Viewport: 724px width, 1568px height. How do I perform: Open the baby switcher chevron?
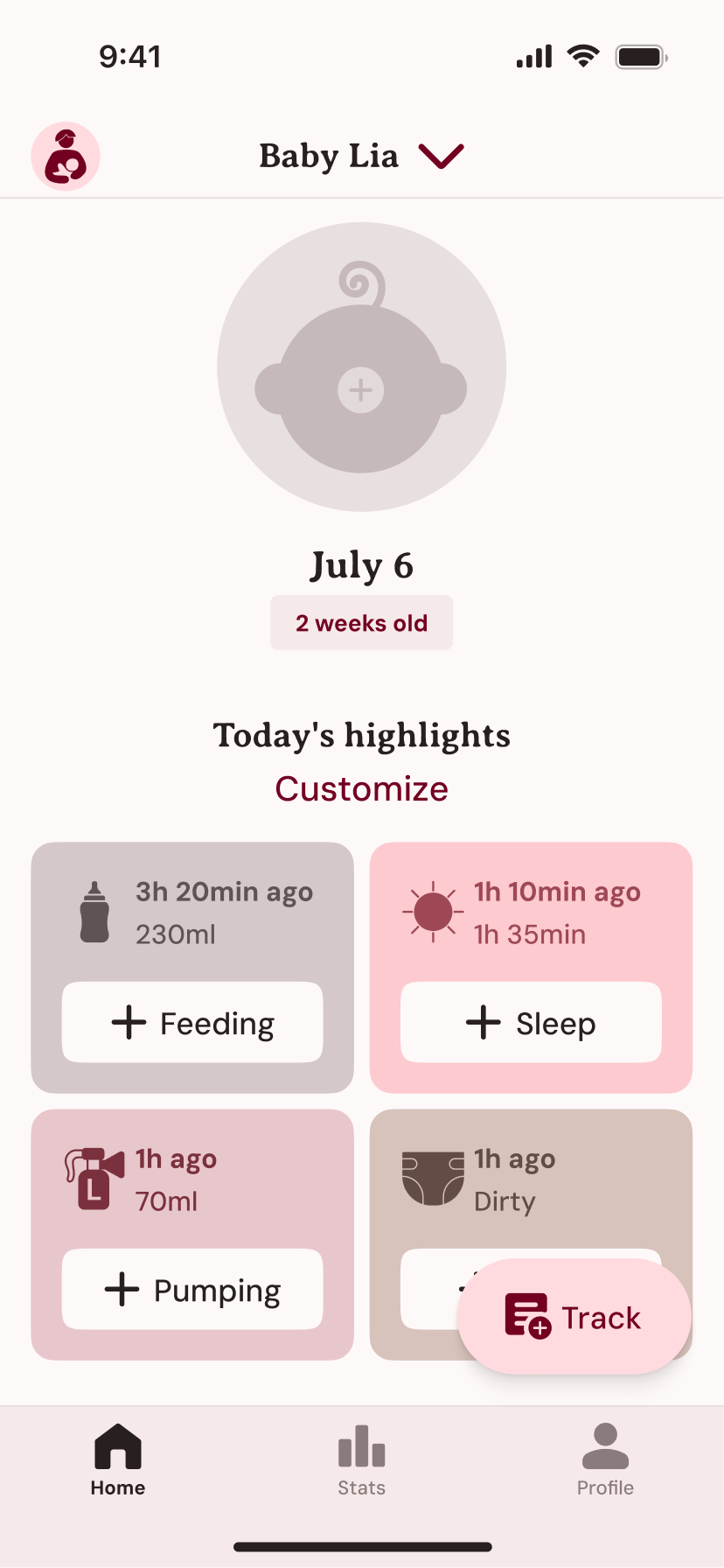tap(441, 155)
